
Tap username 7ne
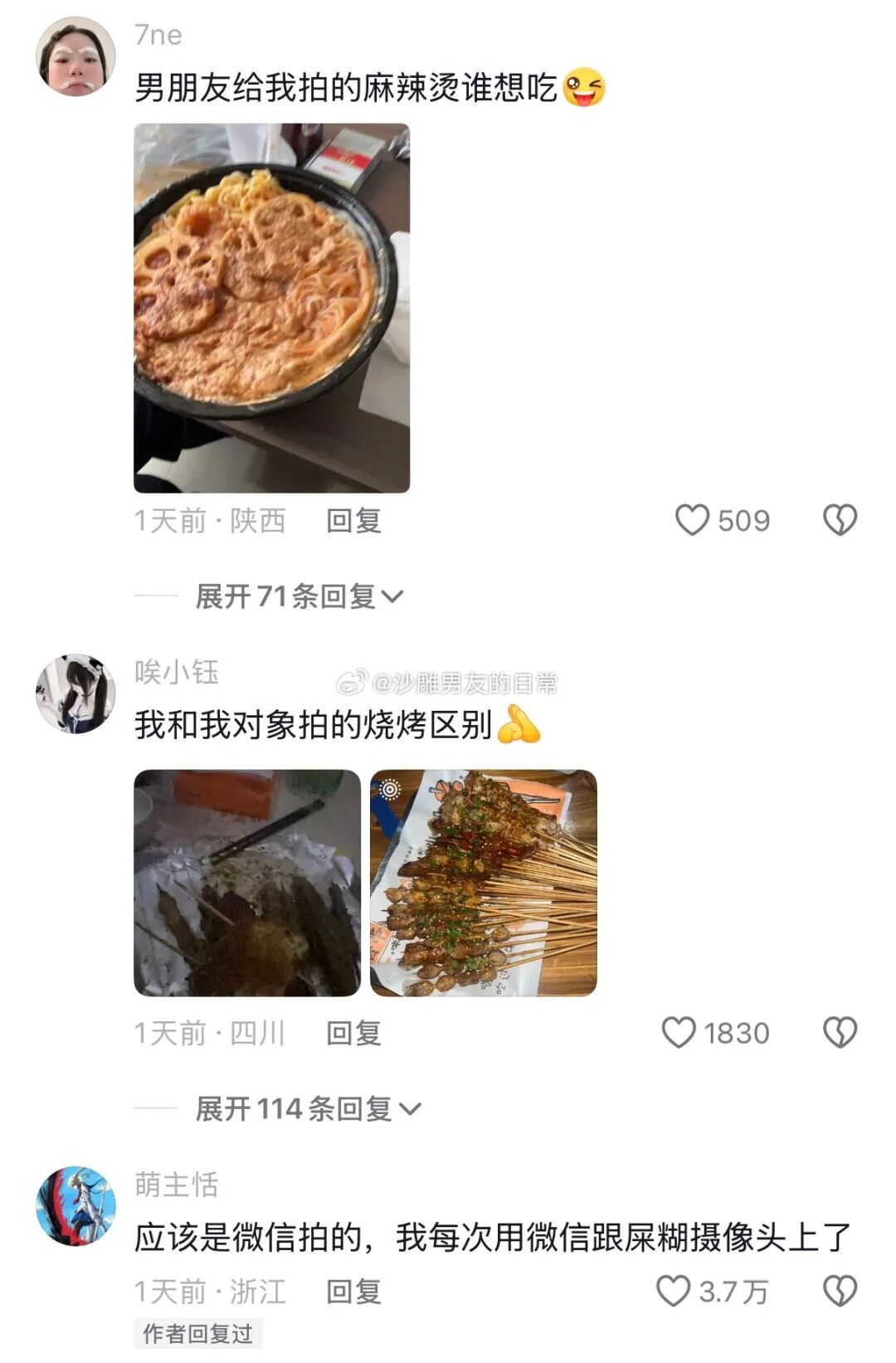point(158,35)
